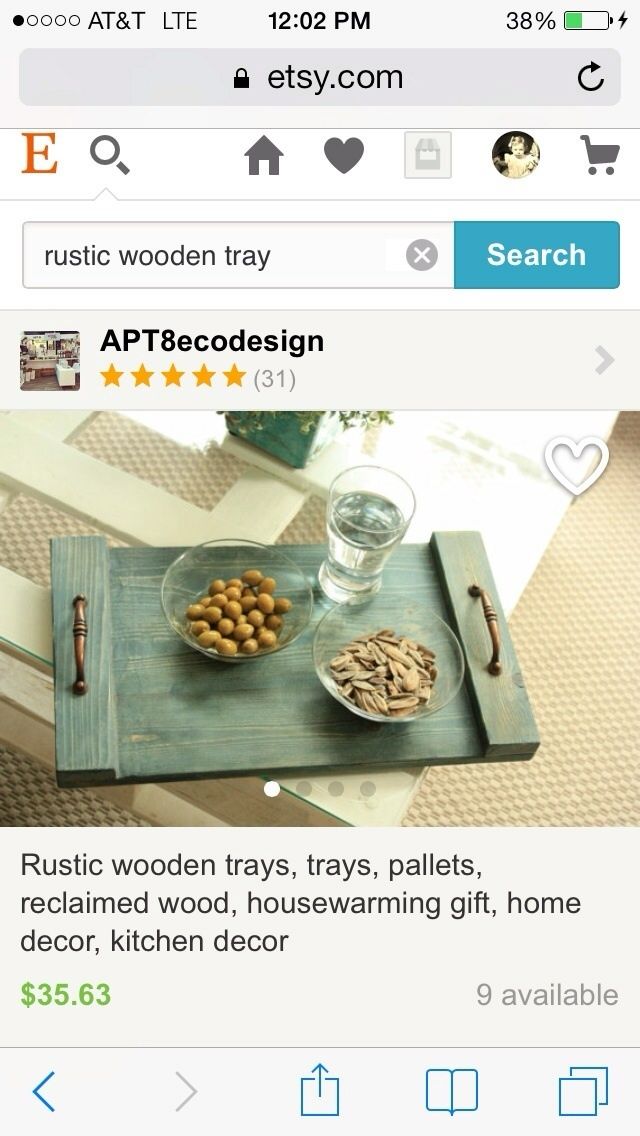Go back in Safari
The width and height of the screenshot is (640, 1136).
(x=44, y=1091)
